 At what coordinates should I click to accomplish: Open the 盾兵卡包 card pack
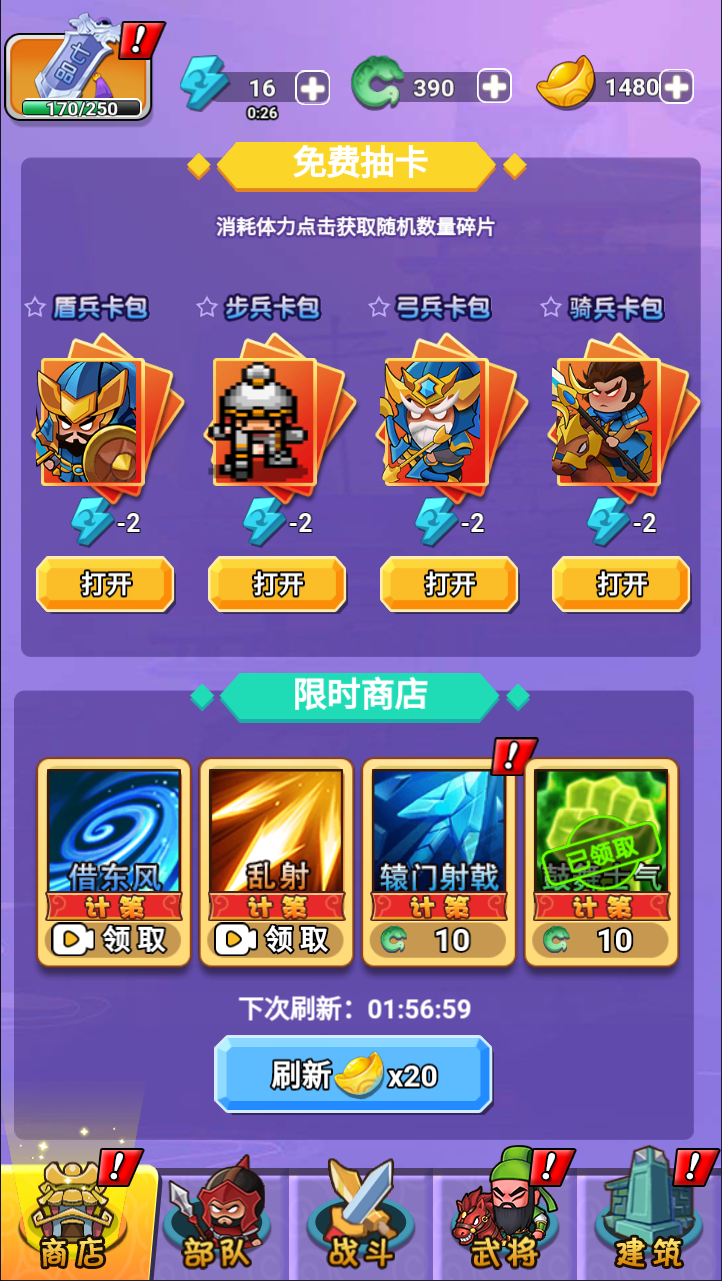105,584
